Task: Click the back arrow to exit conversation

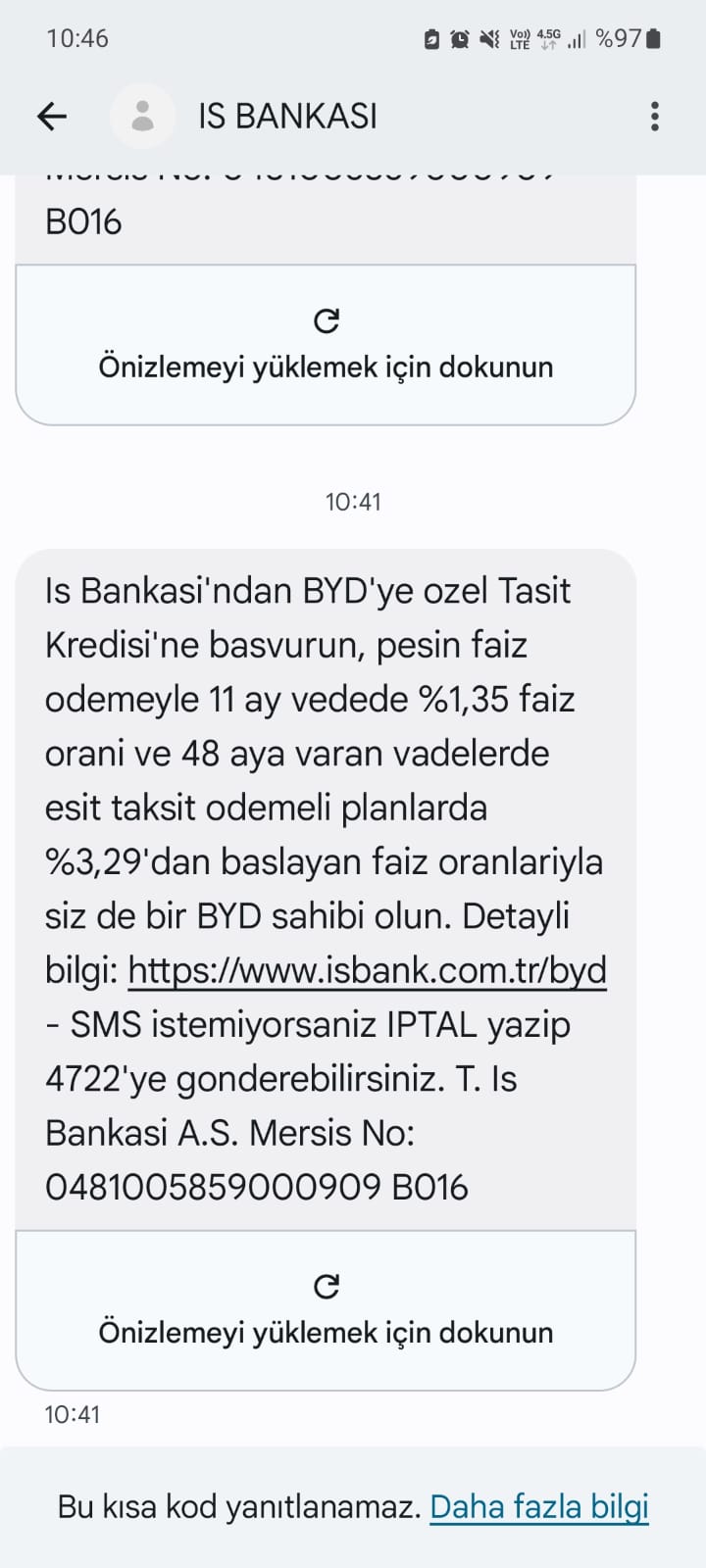Action: coord(53,116)
